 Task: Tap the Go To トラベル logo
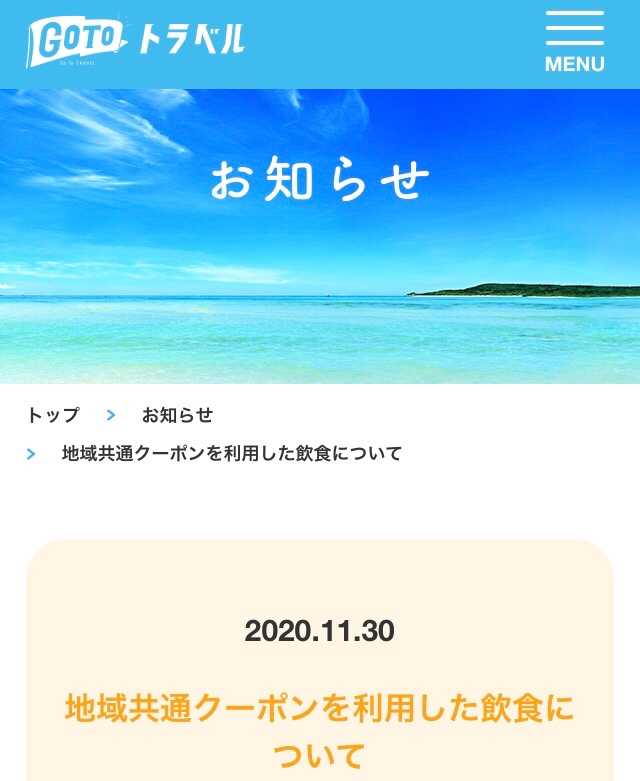[x=136, y=42]
